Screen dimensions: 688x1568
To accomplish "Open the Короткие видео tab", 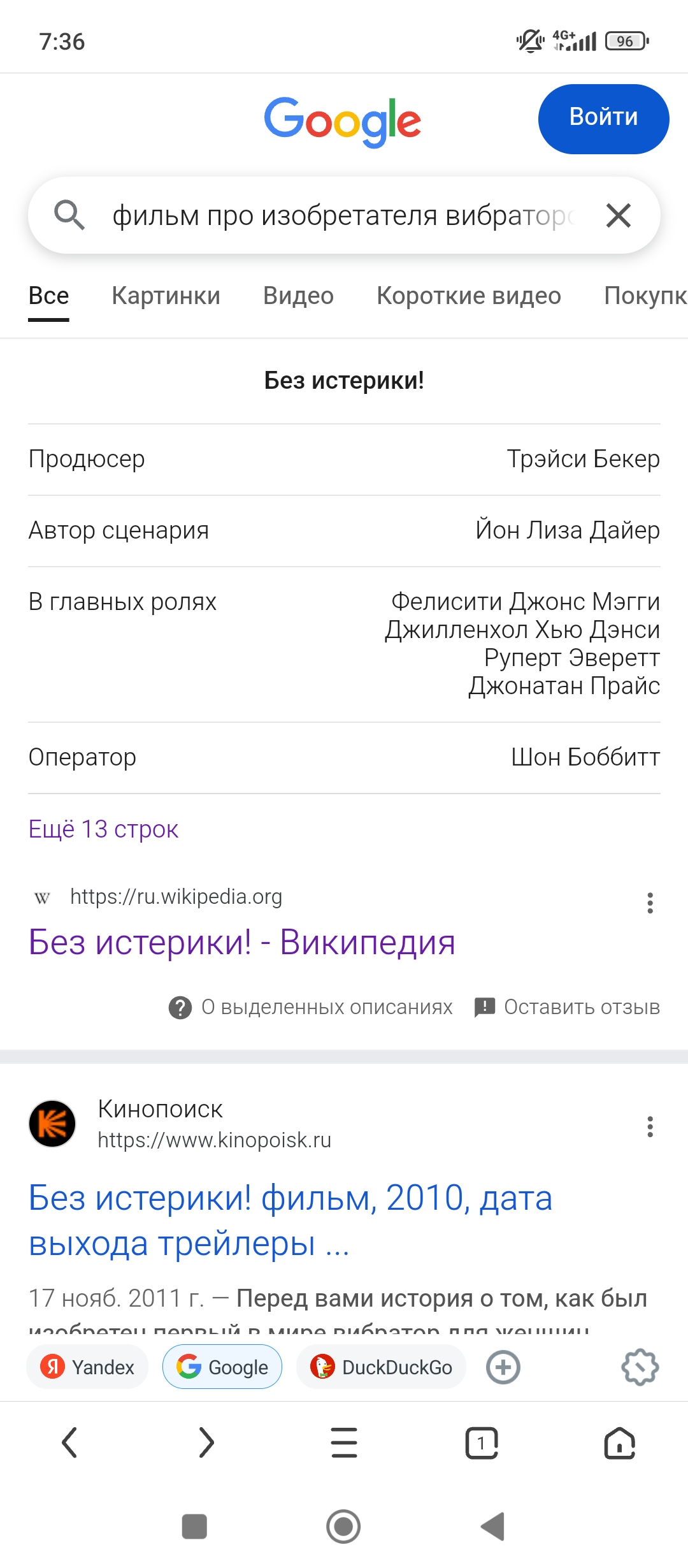I will click(x=468, y=296).
